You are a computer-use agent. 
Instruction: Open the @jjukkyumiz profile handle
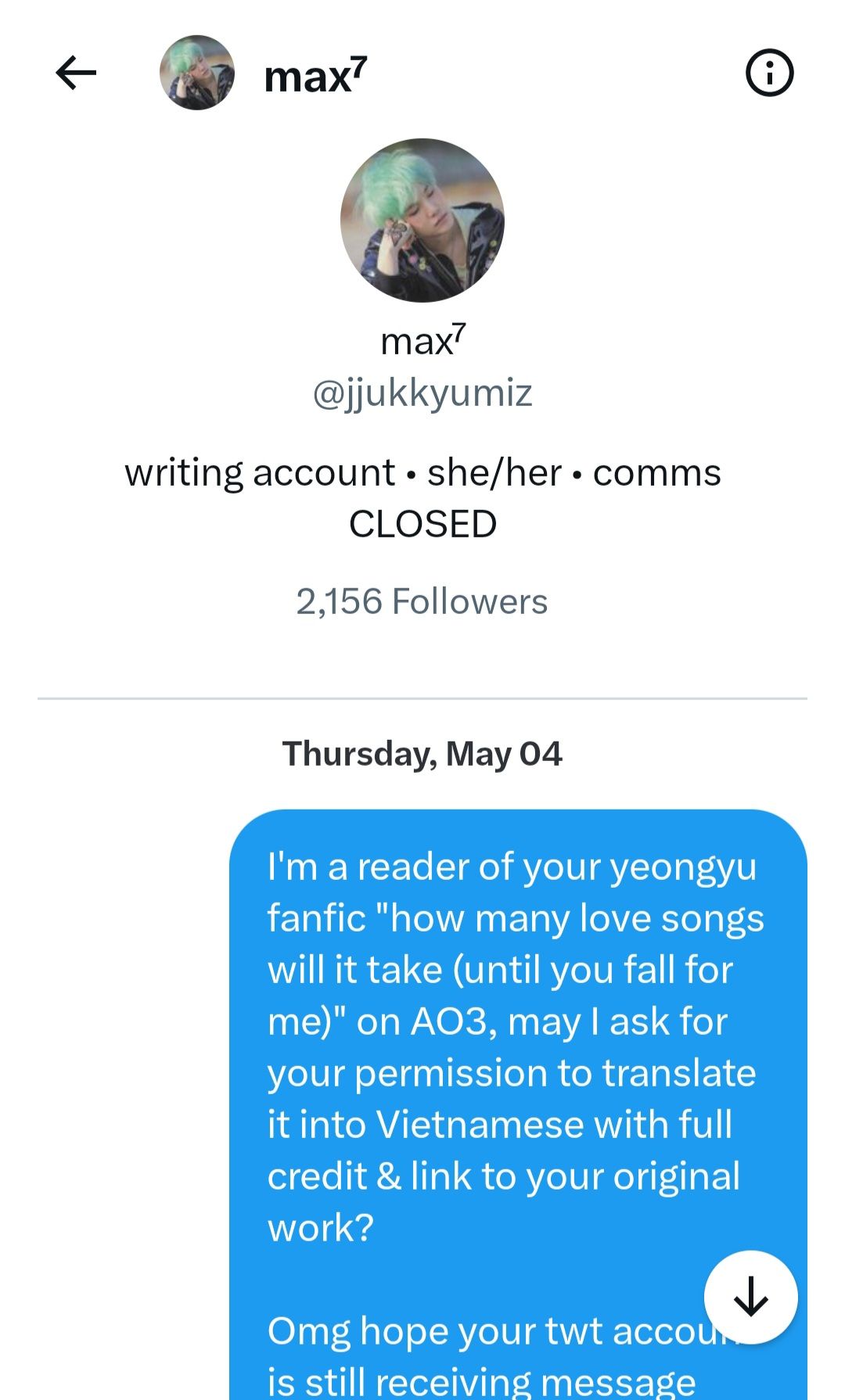[x=422, y=393]
